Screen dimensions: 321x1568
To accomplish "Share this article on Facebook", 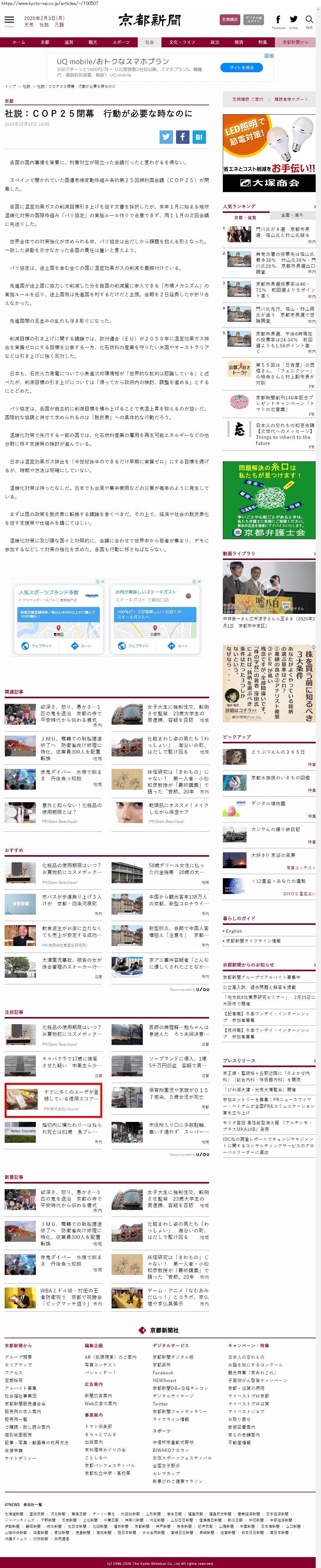I will point(183,137).
